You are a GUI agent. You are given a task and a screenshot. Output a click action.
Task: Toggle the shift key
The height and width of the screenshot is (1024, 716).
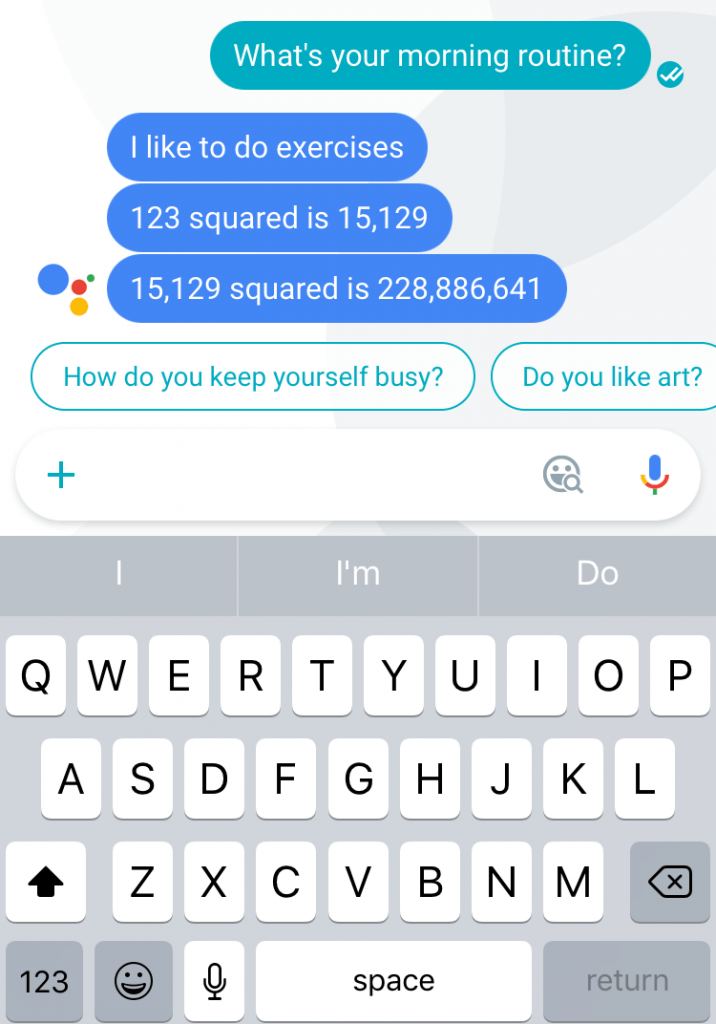(46, 882)
